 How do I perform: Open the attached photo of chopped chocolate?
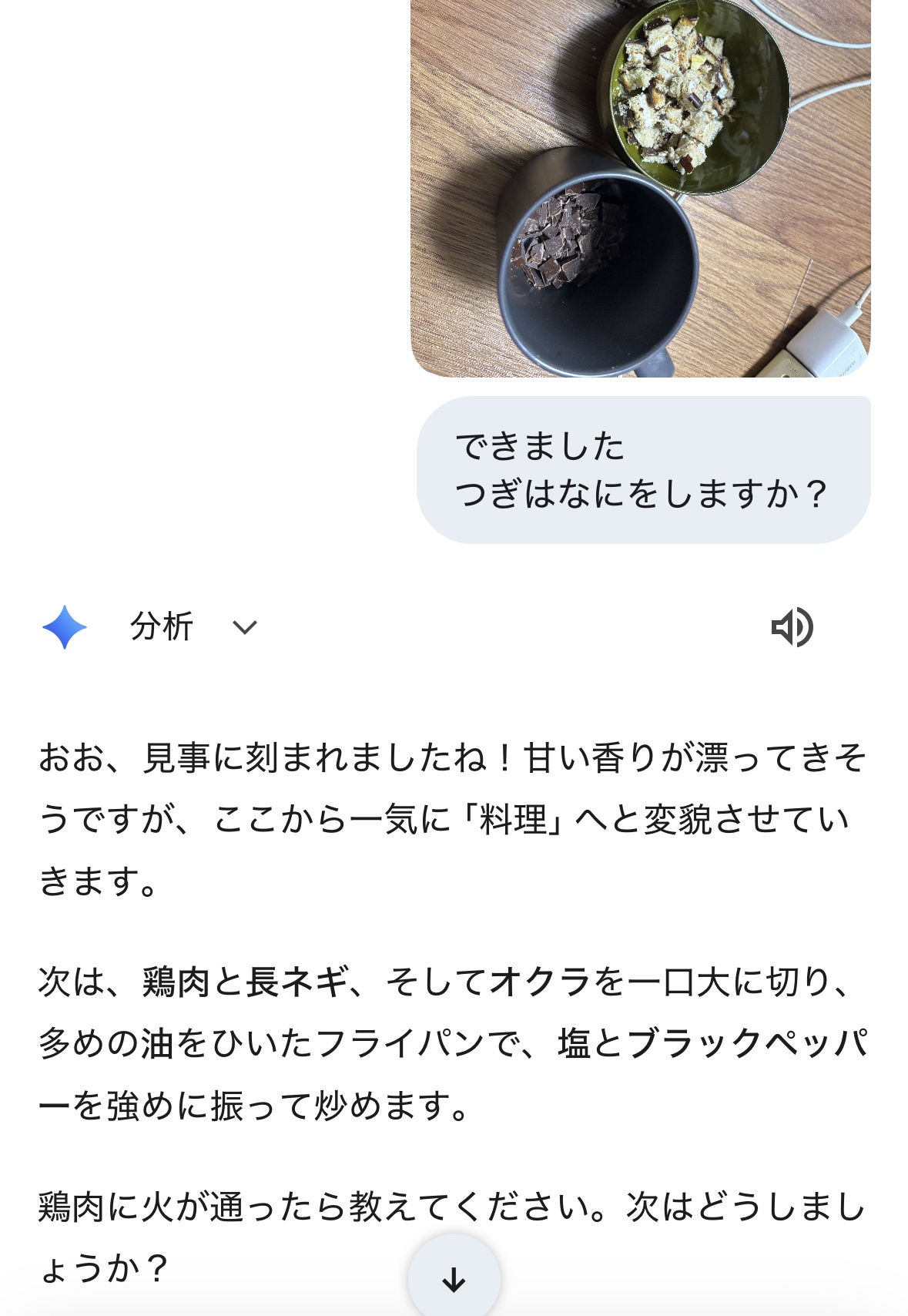coord(640,188)
